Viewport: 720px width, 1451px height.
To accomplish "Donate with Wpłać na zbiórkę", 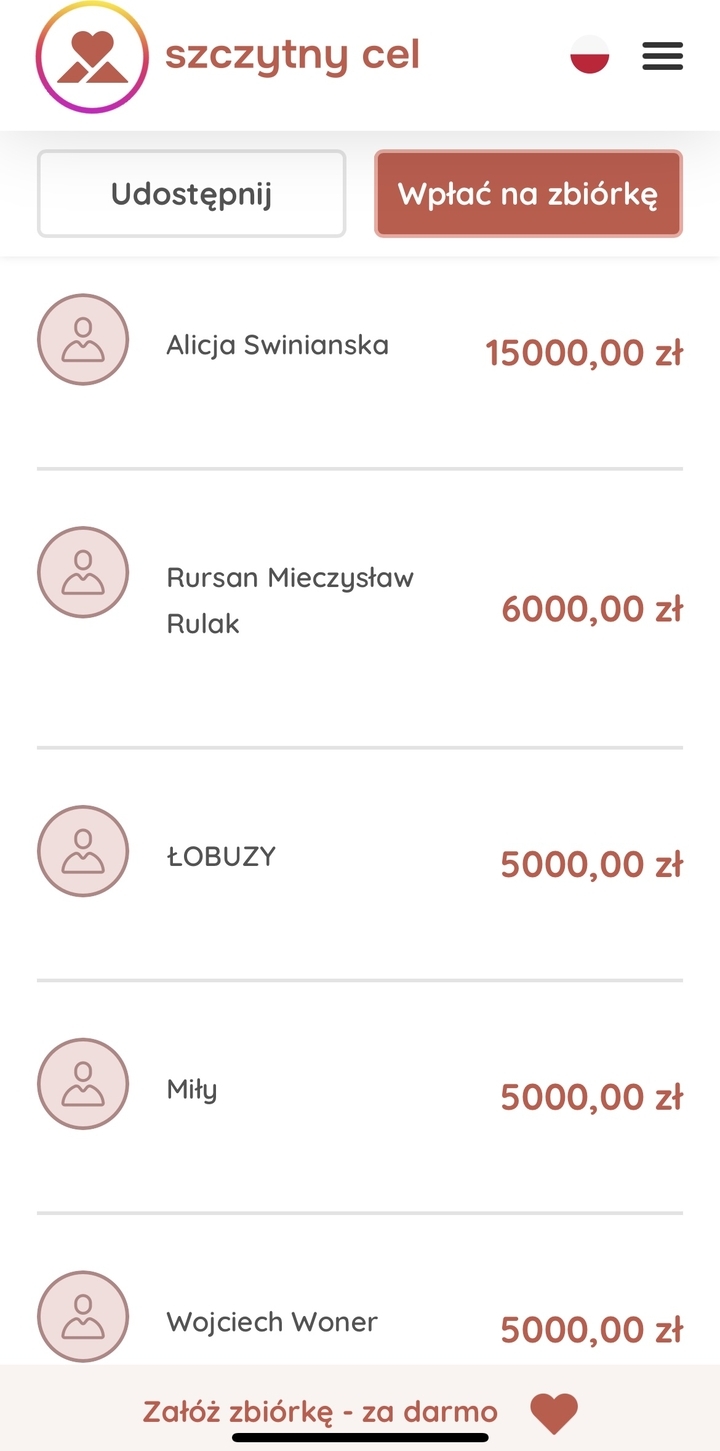I will (x=528, y=194).
